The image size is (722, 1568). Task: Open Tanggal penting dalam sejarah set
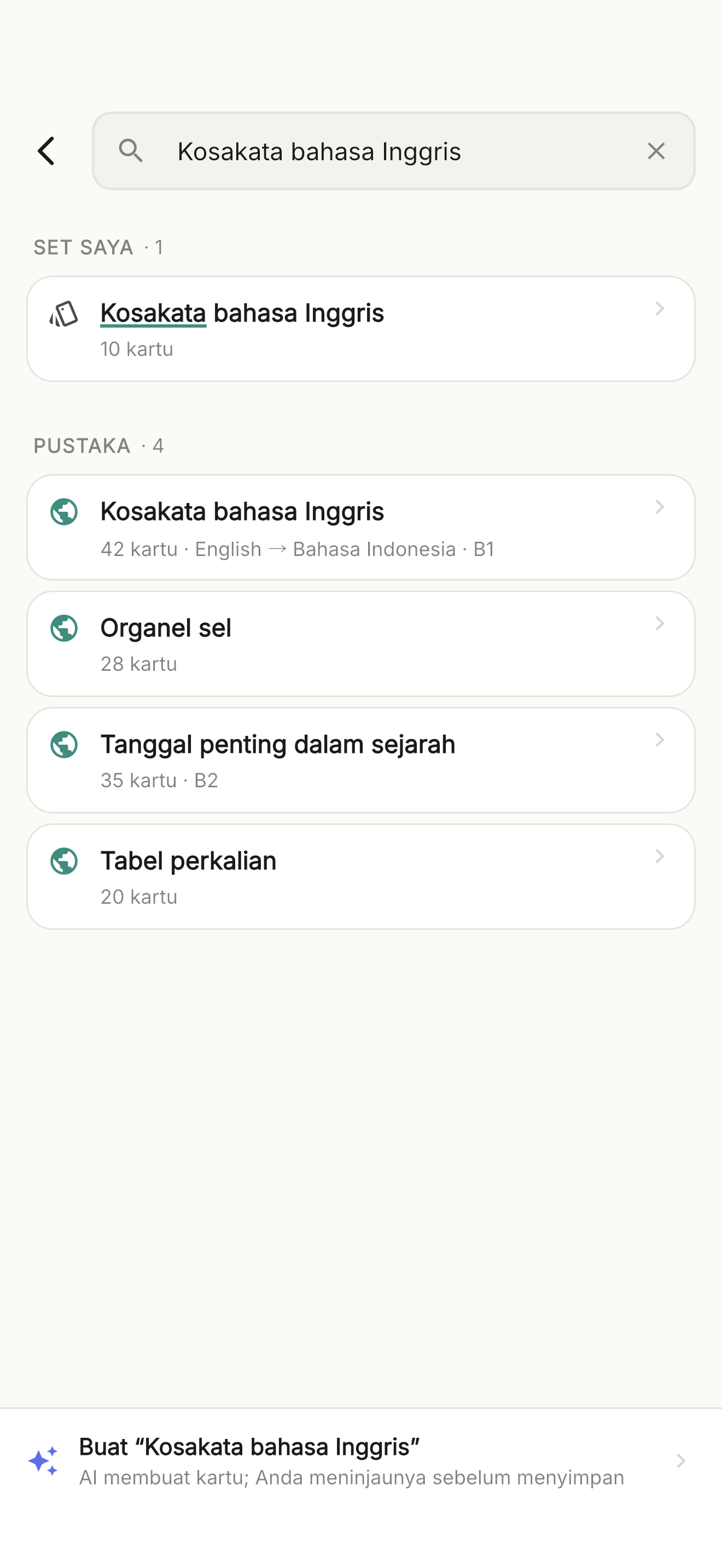pyautogui.click(x=361, y=760)
